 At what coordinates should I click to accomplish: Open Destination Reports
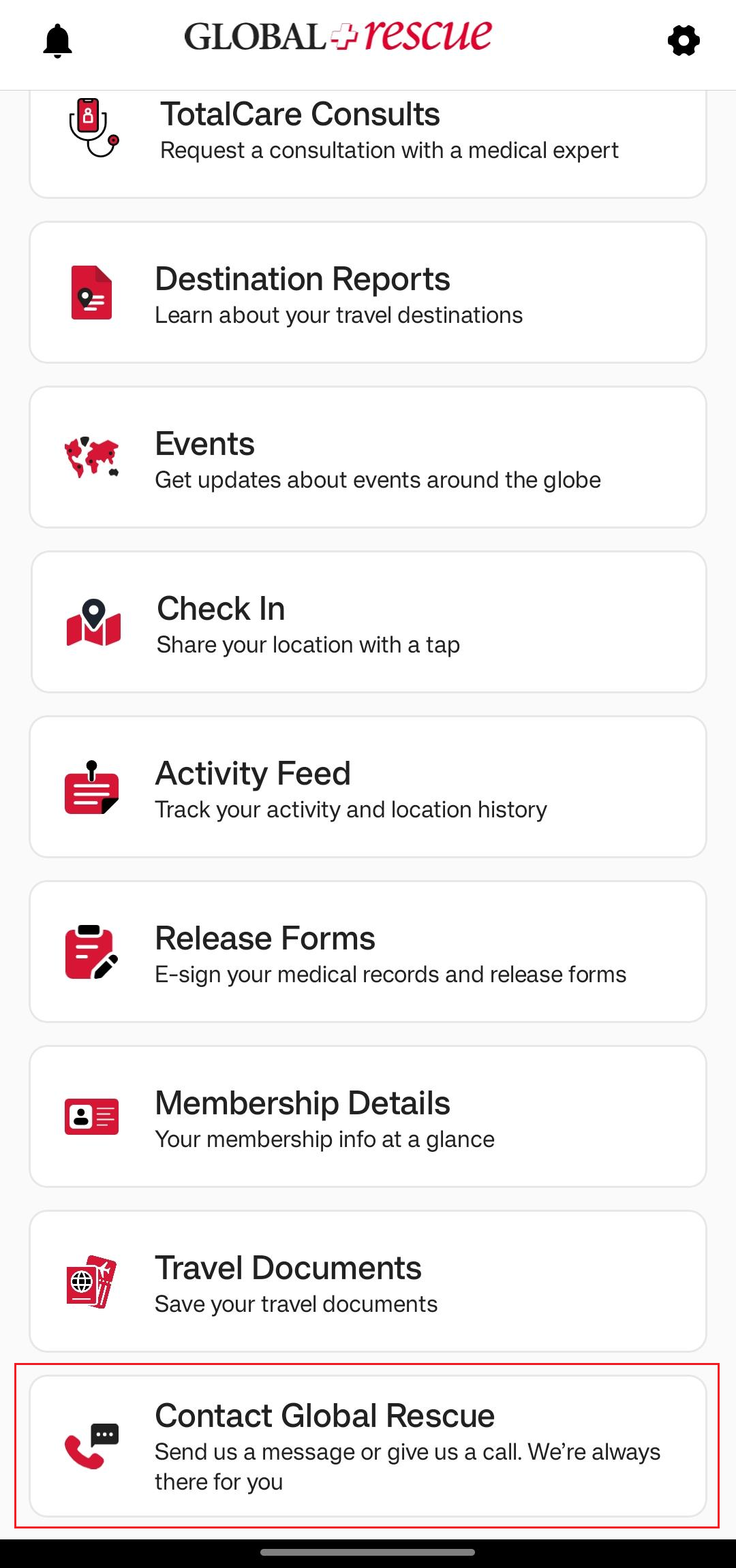coord(368,293)
